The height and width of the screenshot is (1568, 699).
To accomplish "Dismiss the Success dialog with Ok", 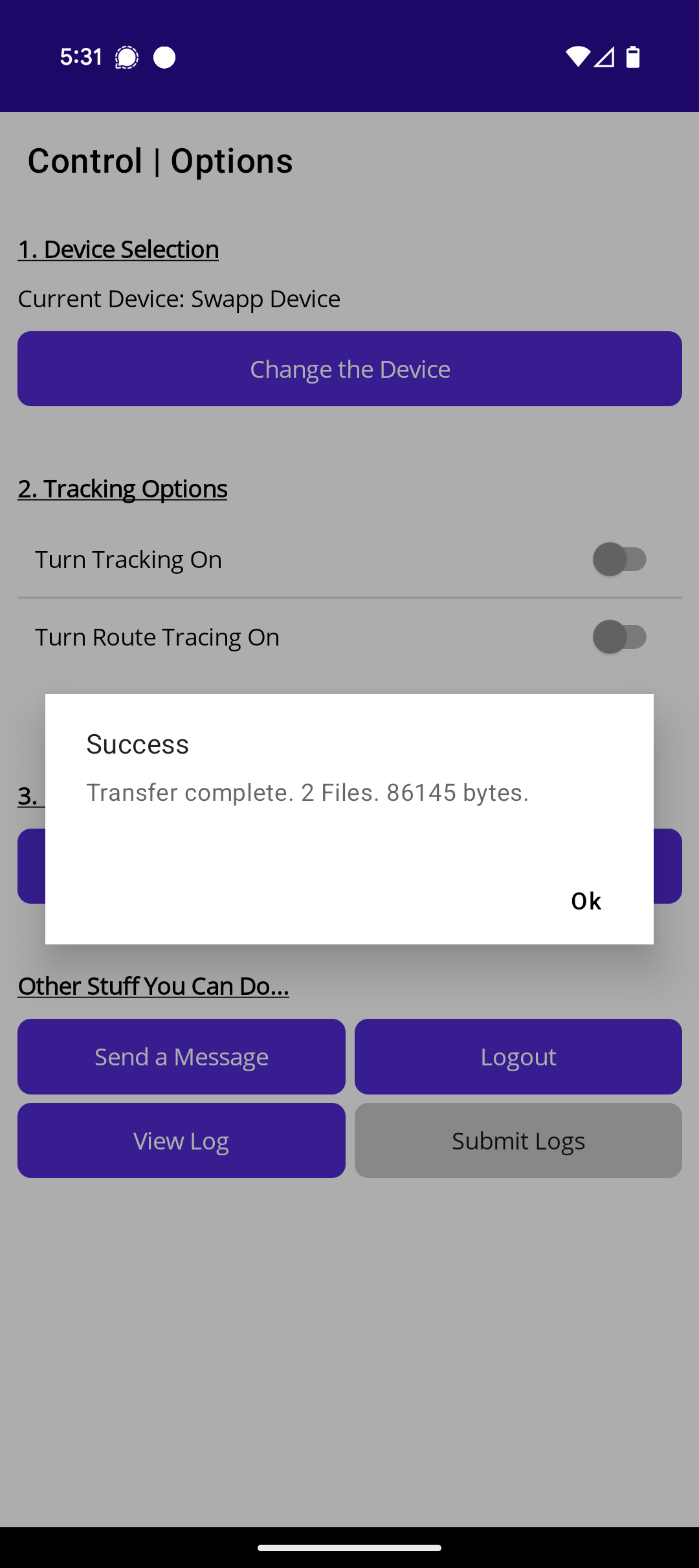I will pos(586,901).
